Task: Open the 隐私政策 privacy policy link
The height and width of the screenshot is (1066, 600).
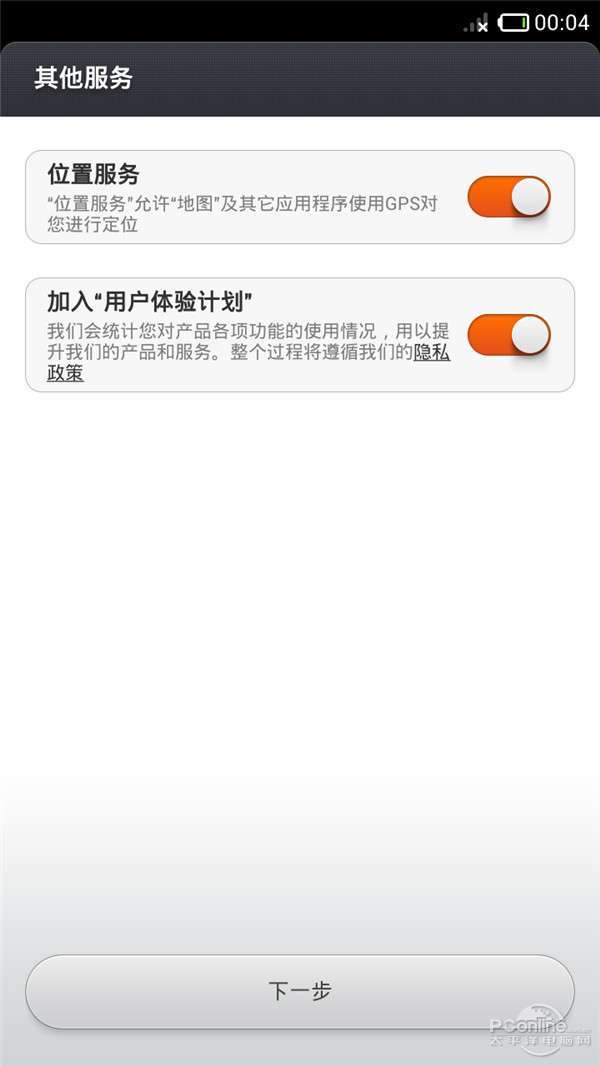Action: [431, 353]
